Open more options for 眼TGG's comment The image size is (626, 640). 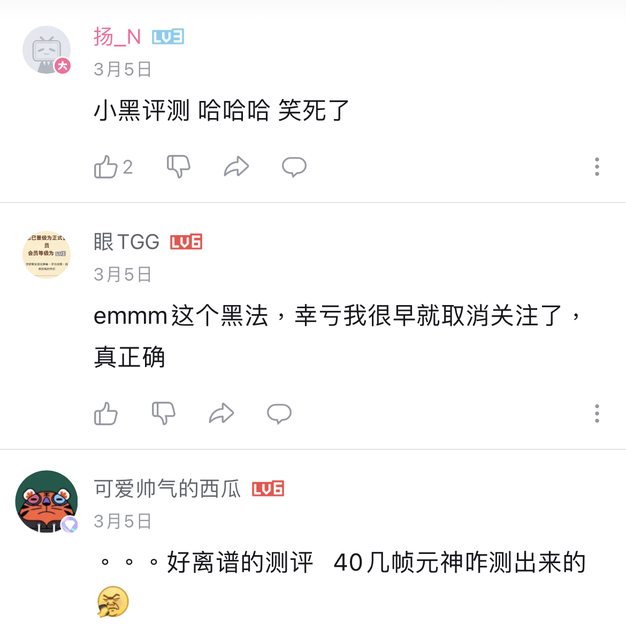point(597,413)
